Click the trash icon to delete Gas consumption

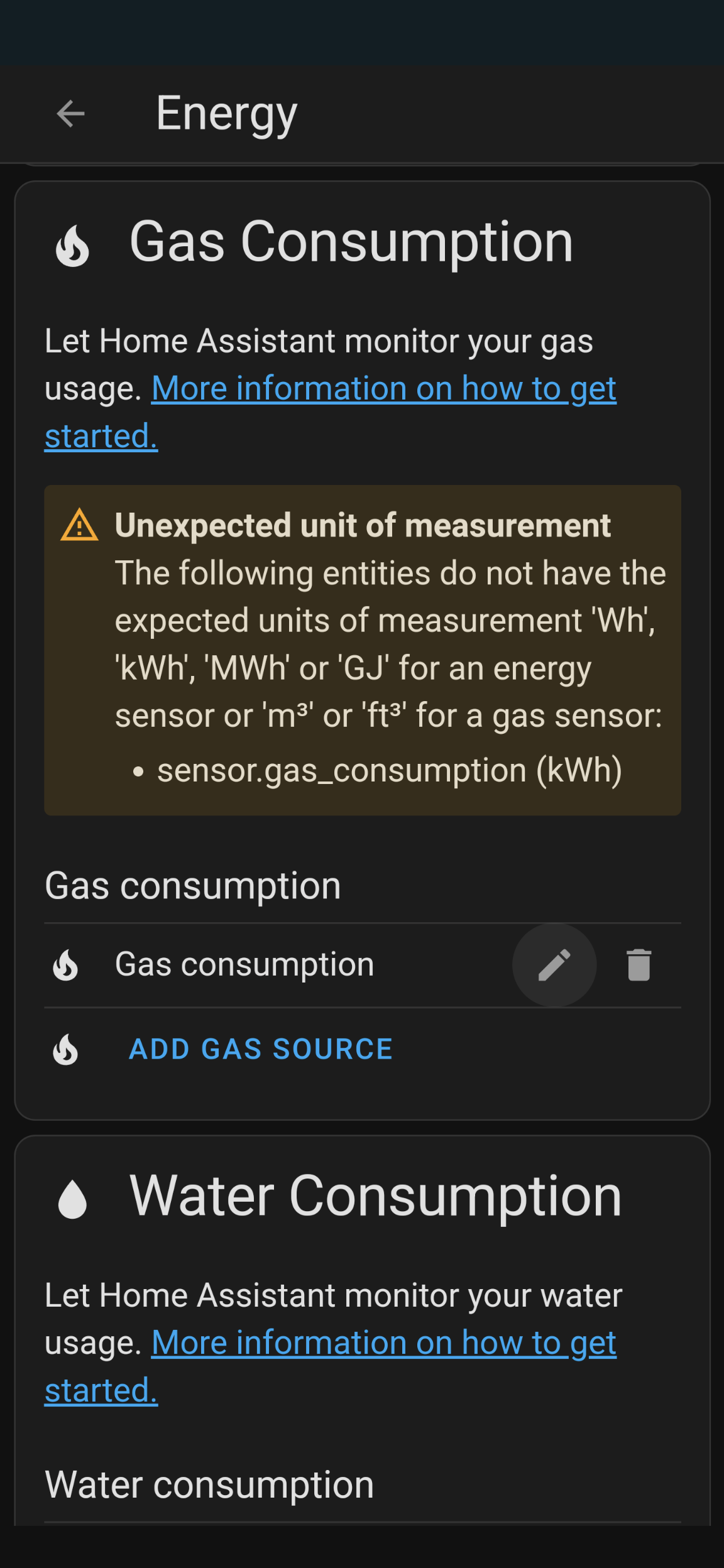tap(639, 965)
